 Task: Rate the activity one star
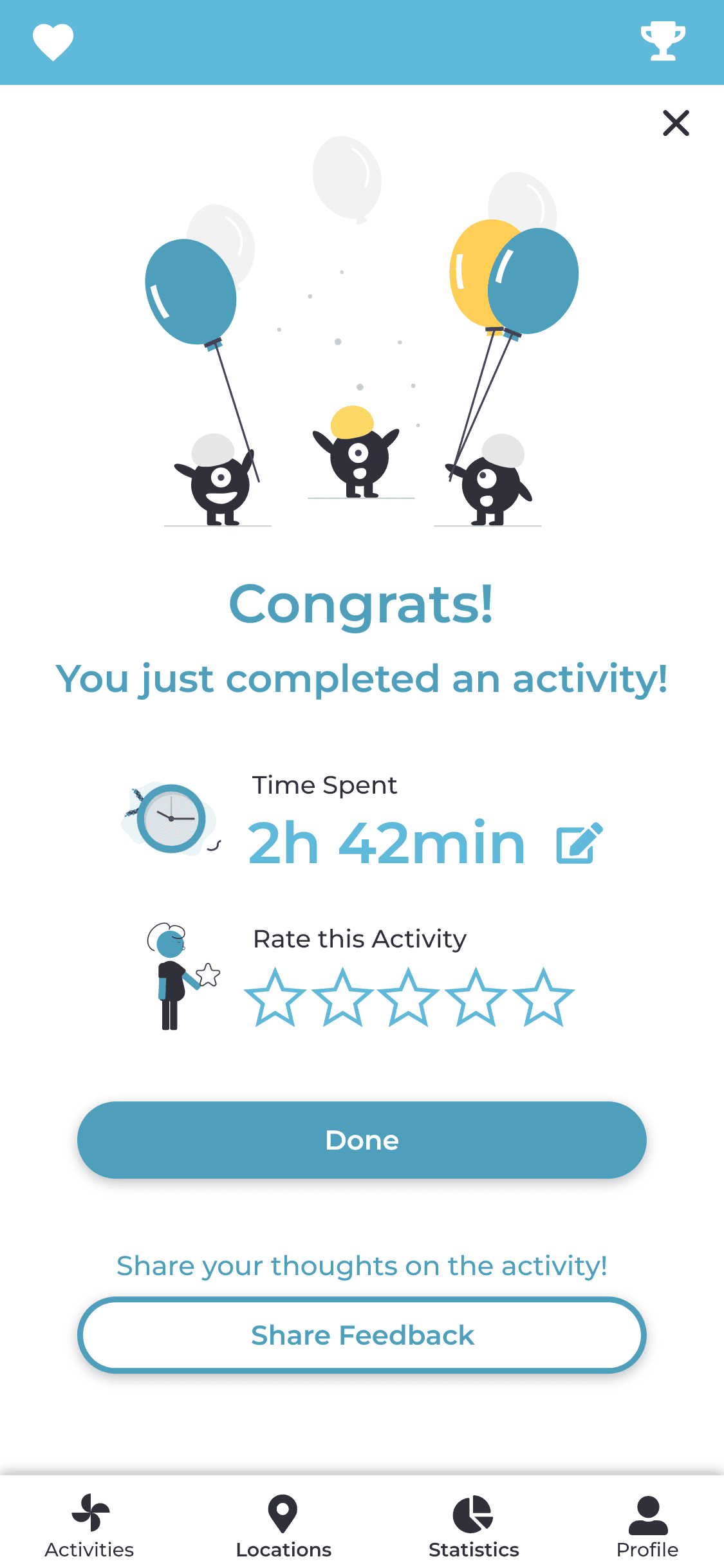point(275,998)
